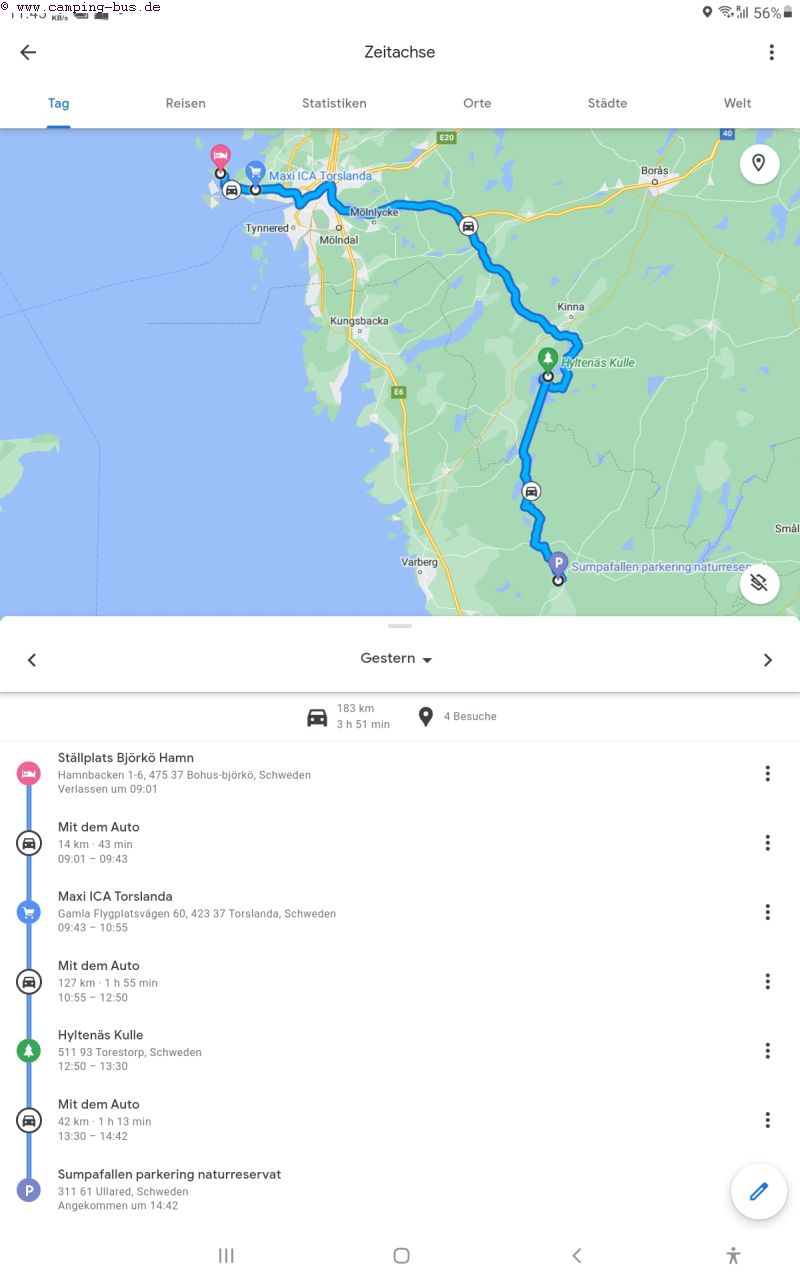800x1280 pixels.
Task: Edit the timeline with pencil button
Action: 758,1191
